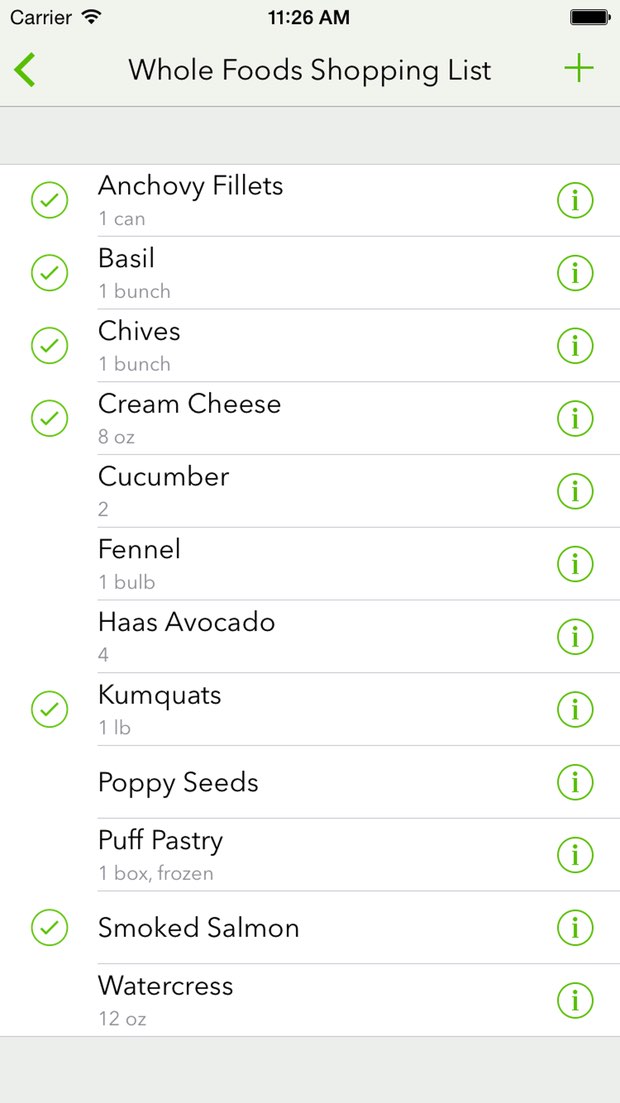Open info for Watercress
620x1103 pixels.
coord(575,1000)
